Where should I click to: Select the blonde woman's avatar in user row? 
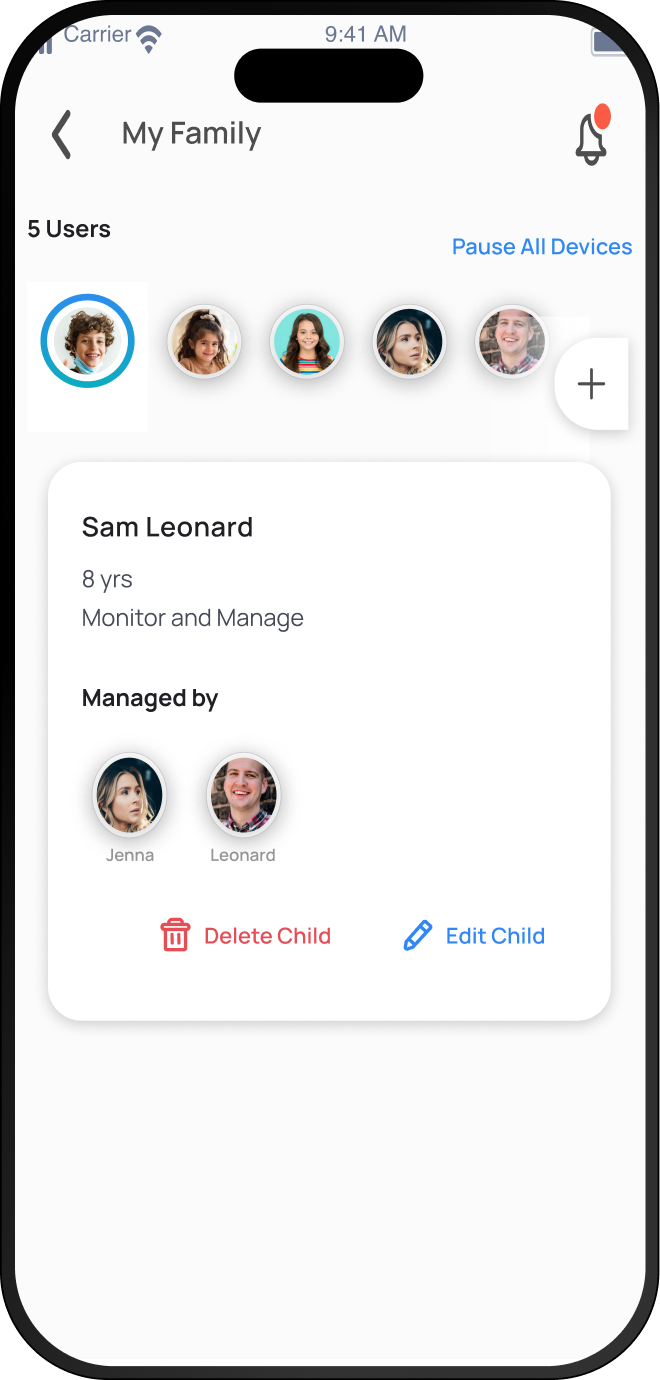point(409,342)
